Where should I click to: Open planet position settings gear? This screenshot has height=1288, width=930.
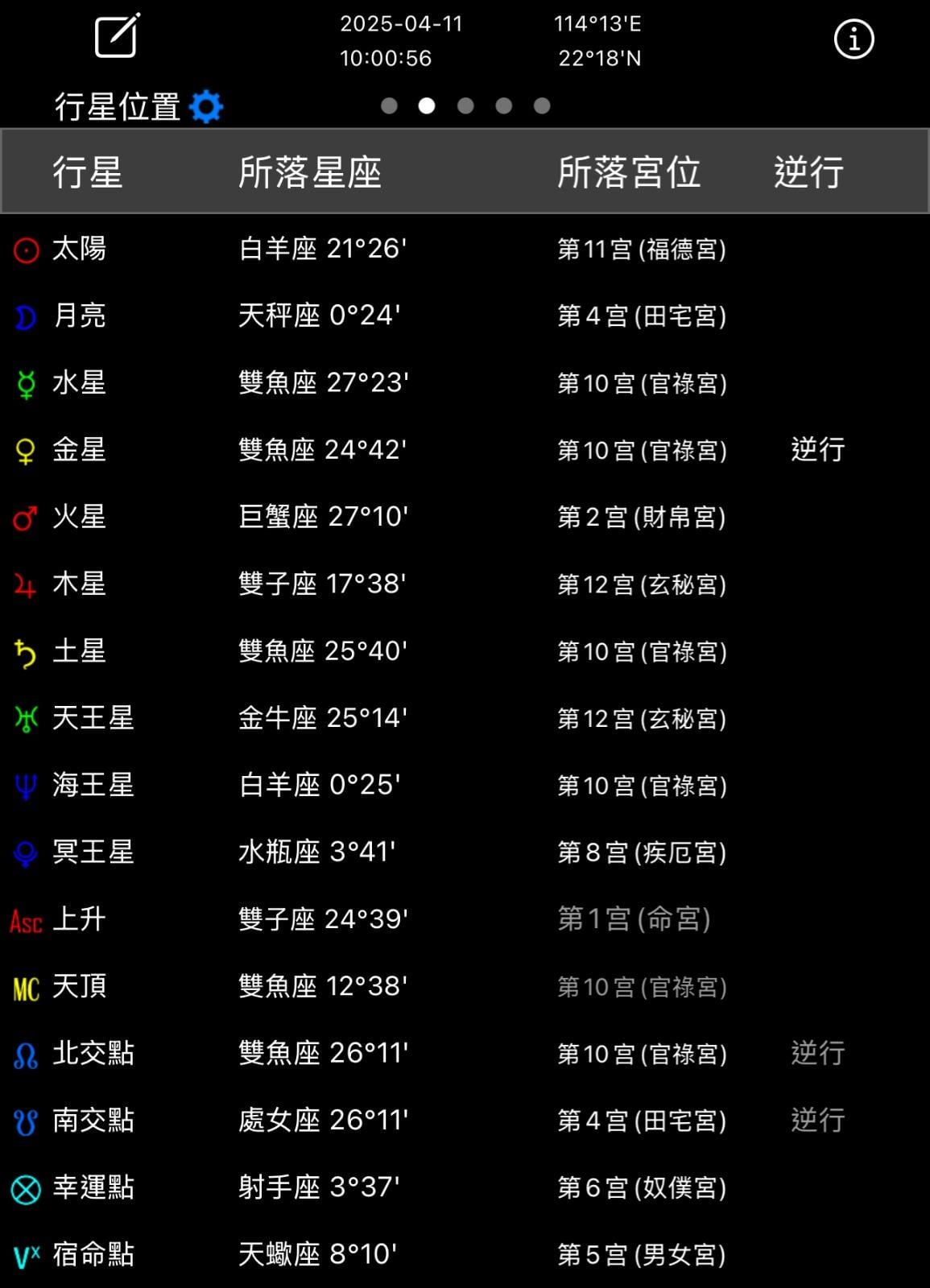206,107
